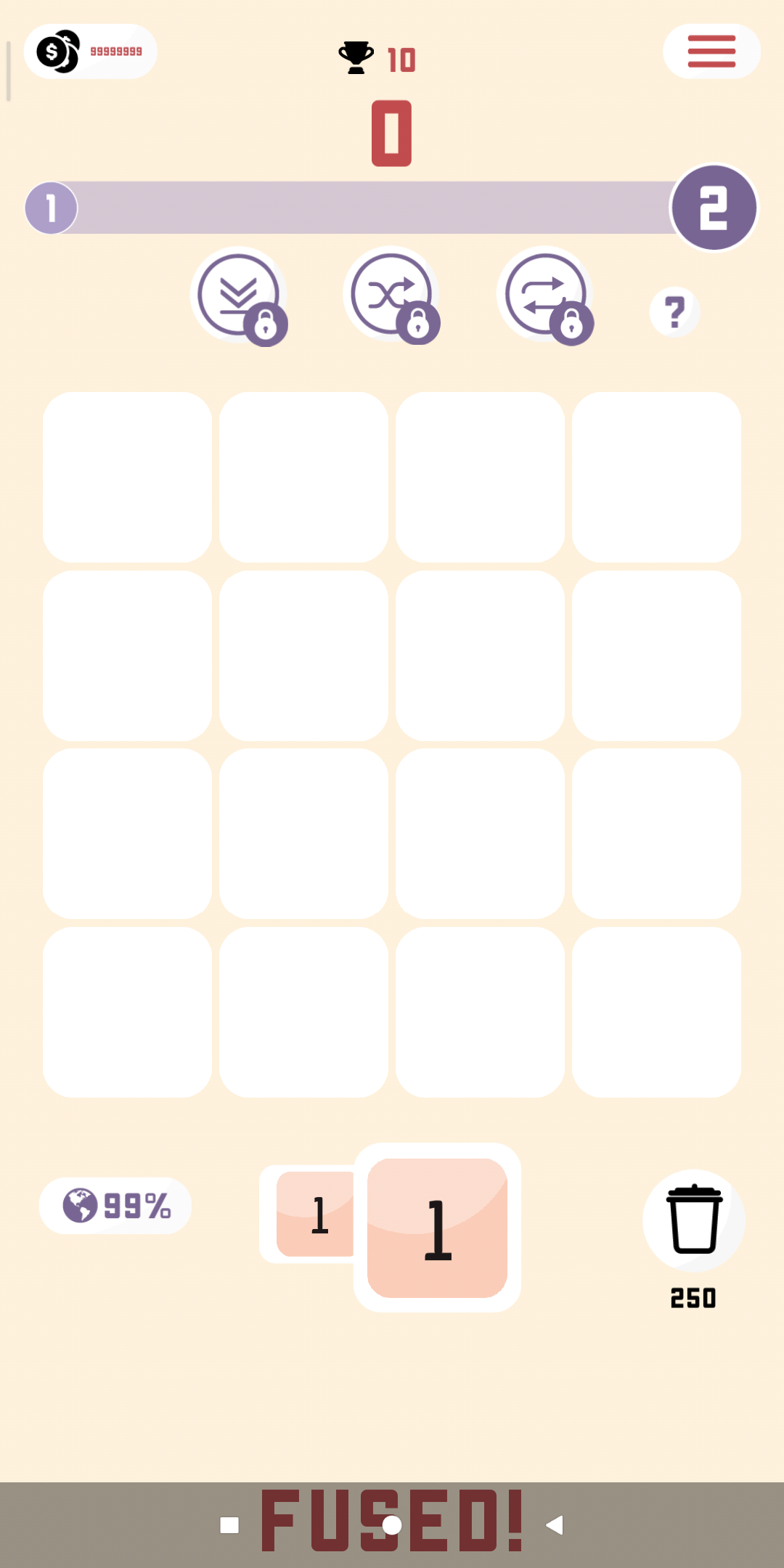Image resolution: width=784 pixels, height=1568 pixels.
Task: Open the globe 99% ranking
Action: (x=115, y=1206)
